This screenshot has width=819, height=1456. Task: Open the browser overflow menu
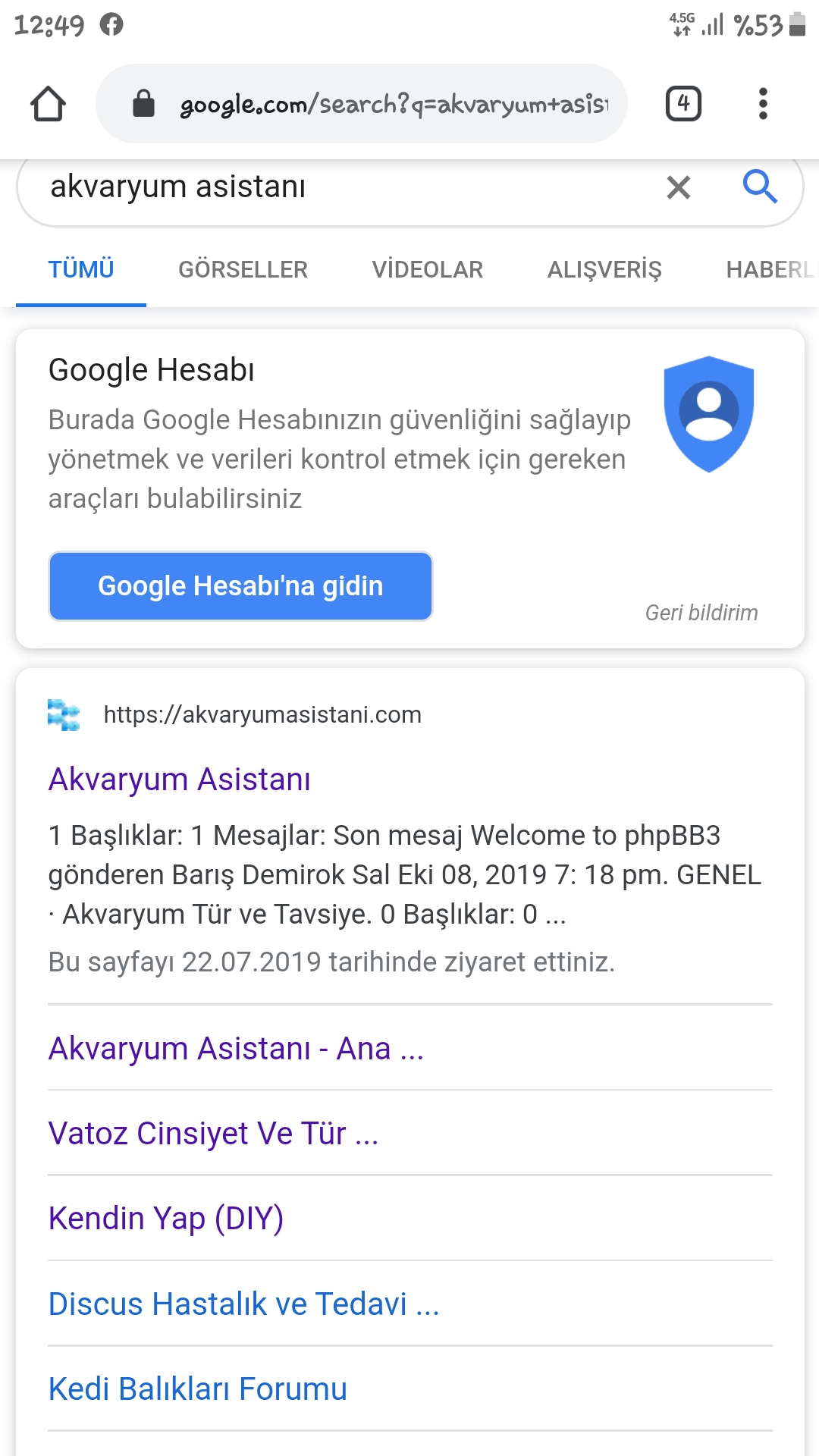(763, 104)
